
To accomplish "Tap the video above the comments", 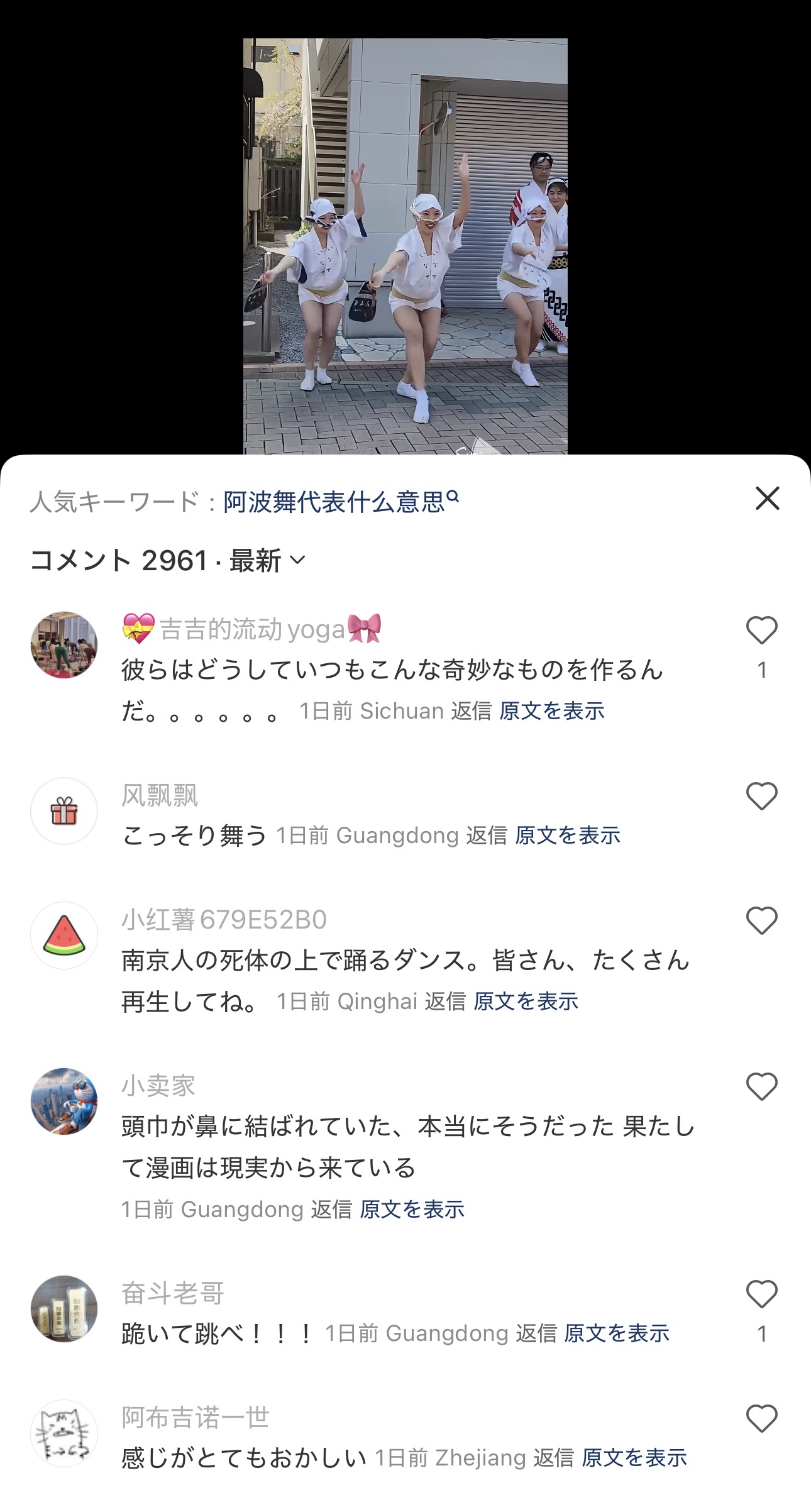I will coord(405,245).
